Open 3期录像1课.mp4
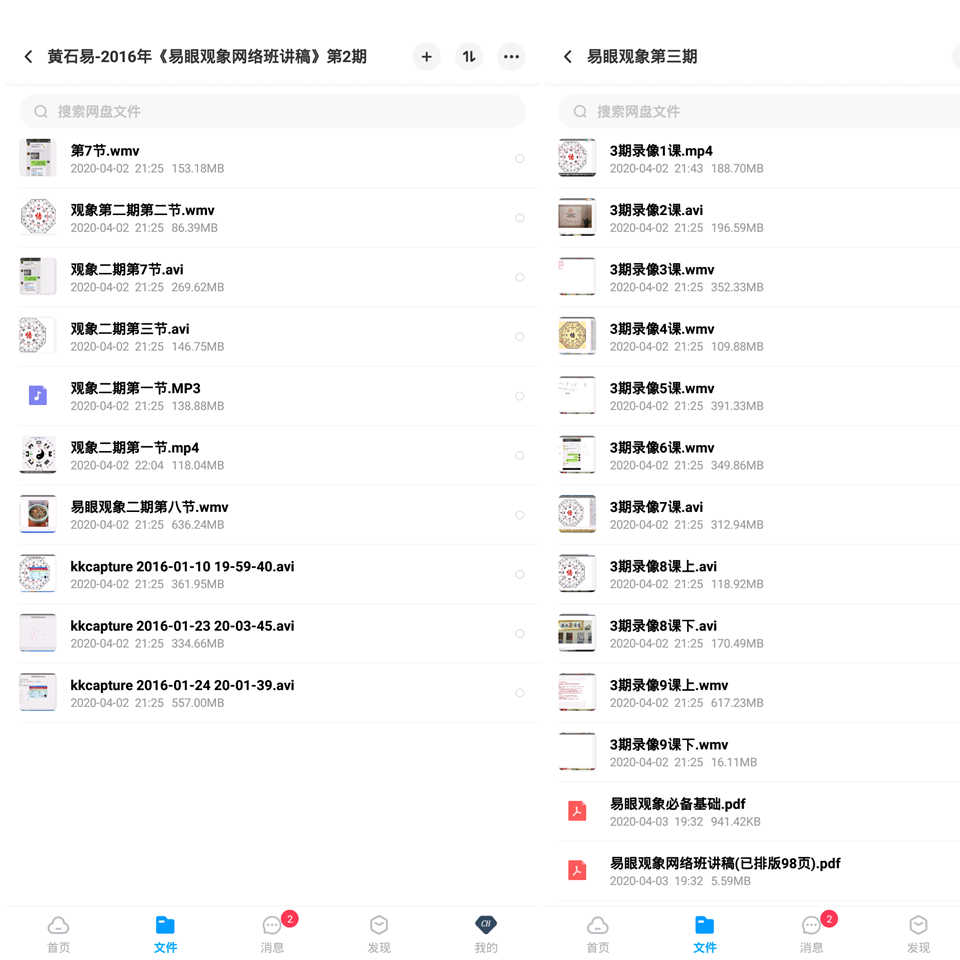960x960 pixels. point(758,159)
